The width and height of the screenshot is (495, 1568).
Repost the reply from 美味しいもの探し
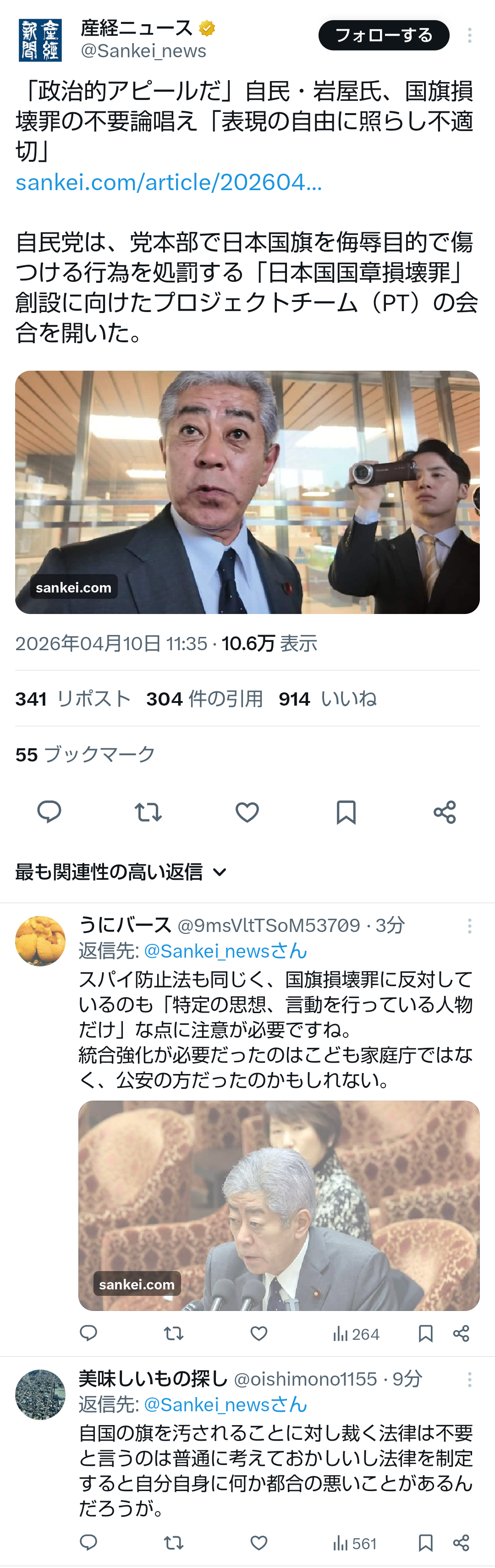click(174, 1542)
